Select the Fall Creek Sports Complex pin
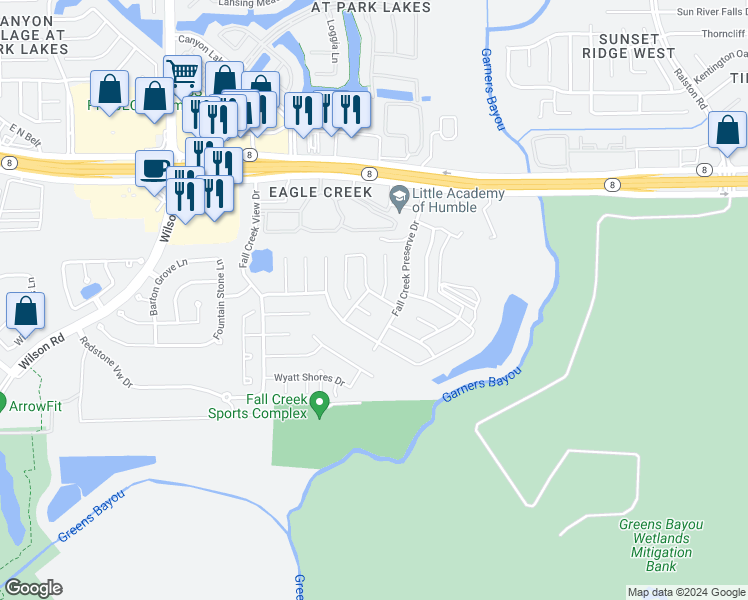This screenshot has height=600, width=748. 320,405
